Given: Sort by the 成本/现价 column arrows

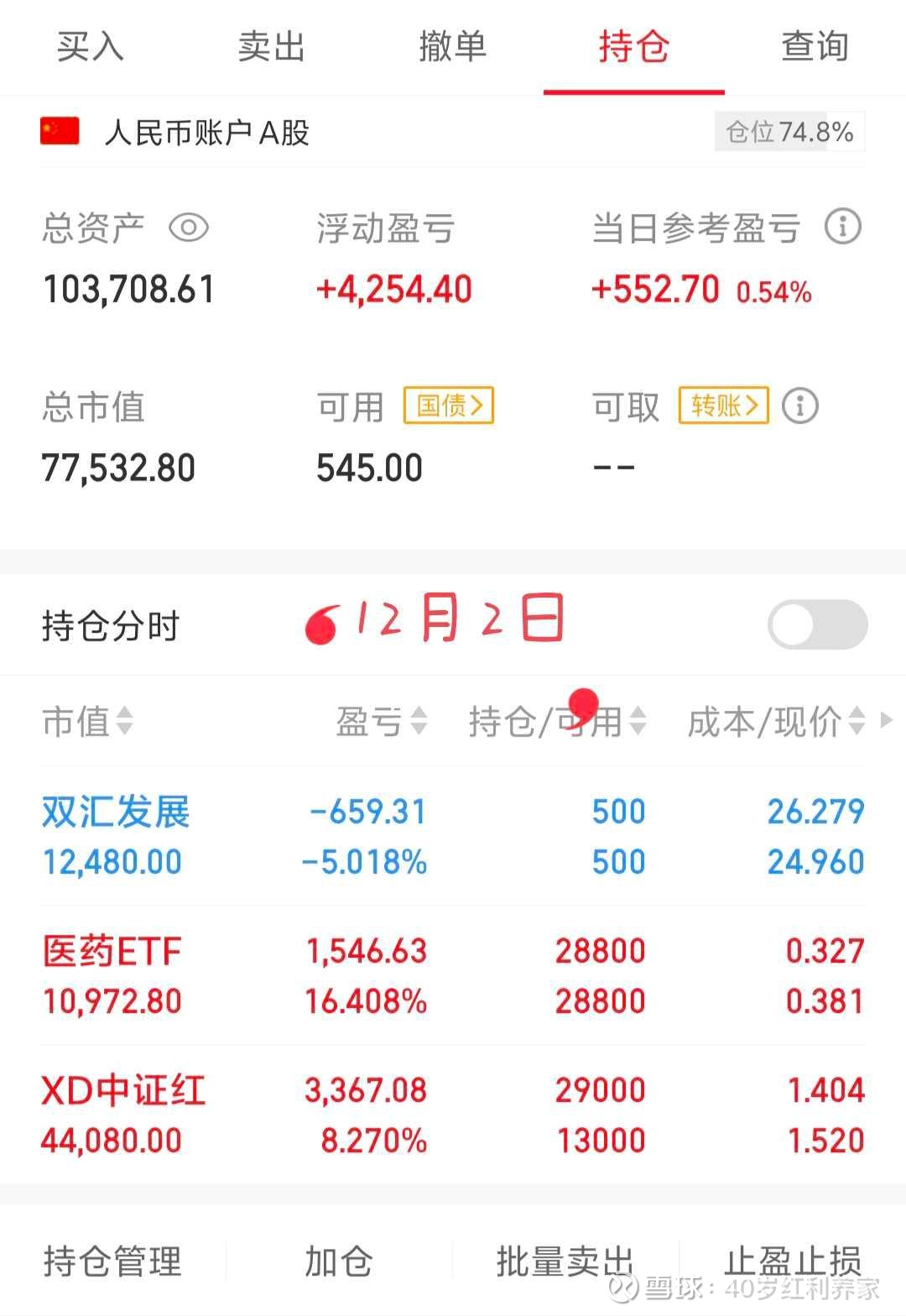Looking at the screenshot, I should tap(857, 722).
